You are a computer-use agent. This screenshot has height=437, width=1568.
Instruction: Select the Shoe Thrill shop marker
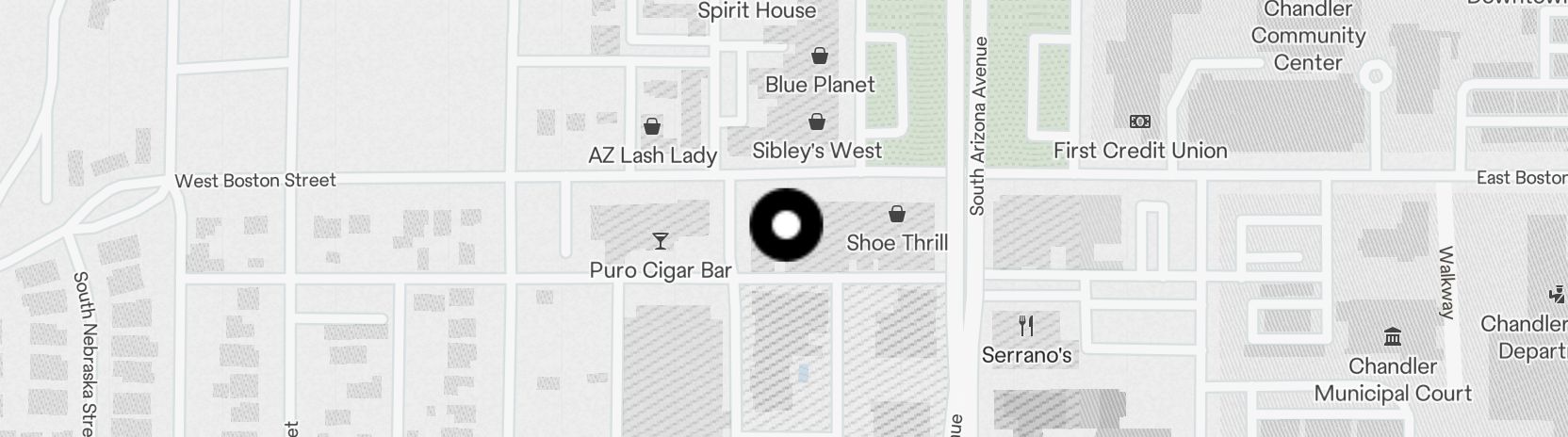point(897,215)
